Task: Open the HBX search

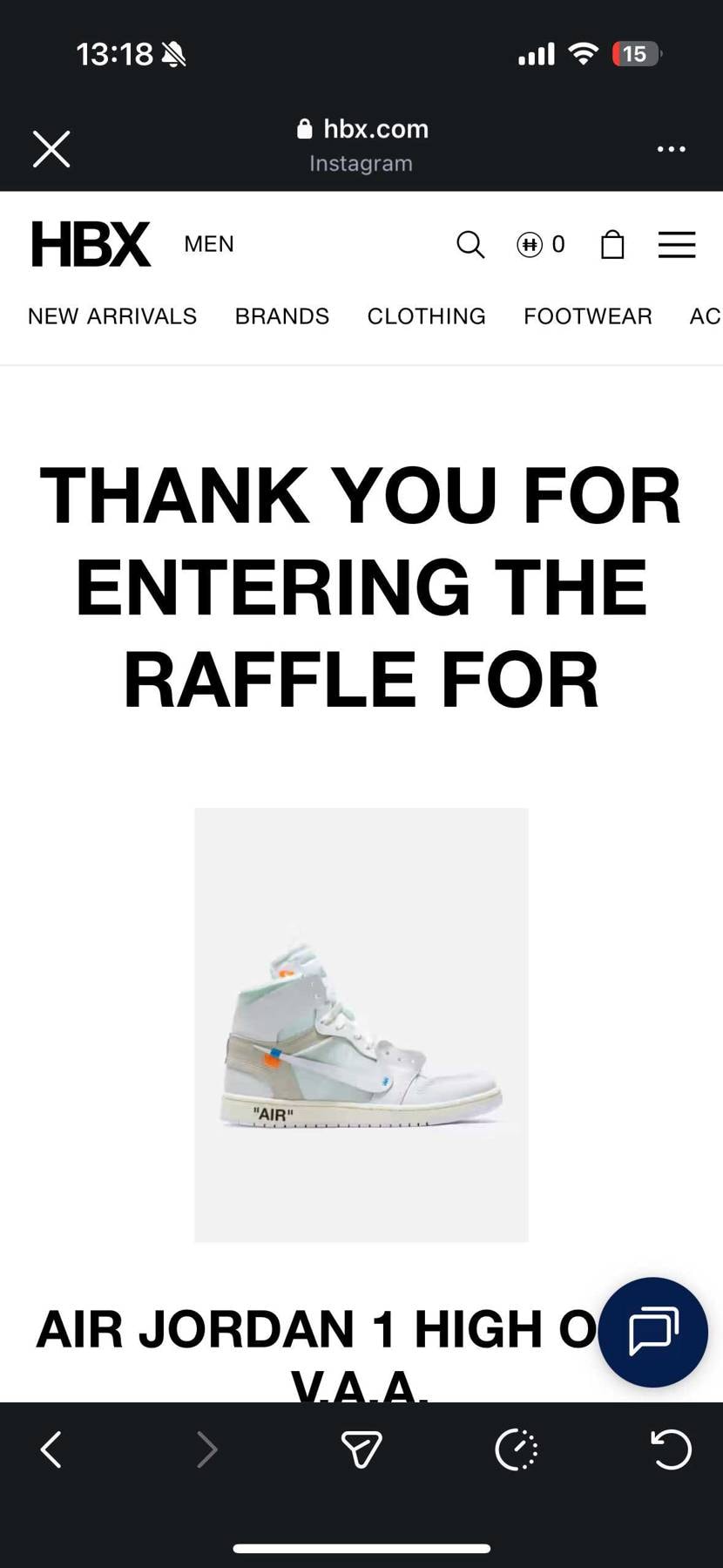Action: click(470, 245)
